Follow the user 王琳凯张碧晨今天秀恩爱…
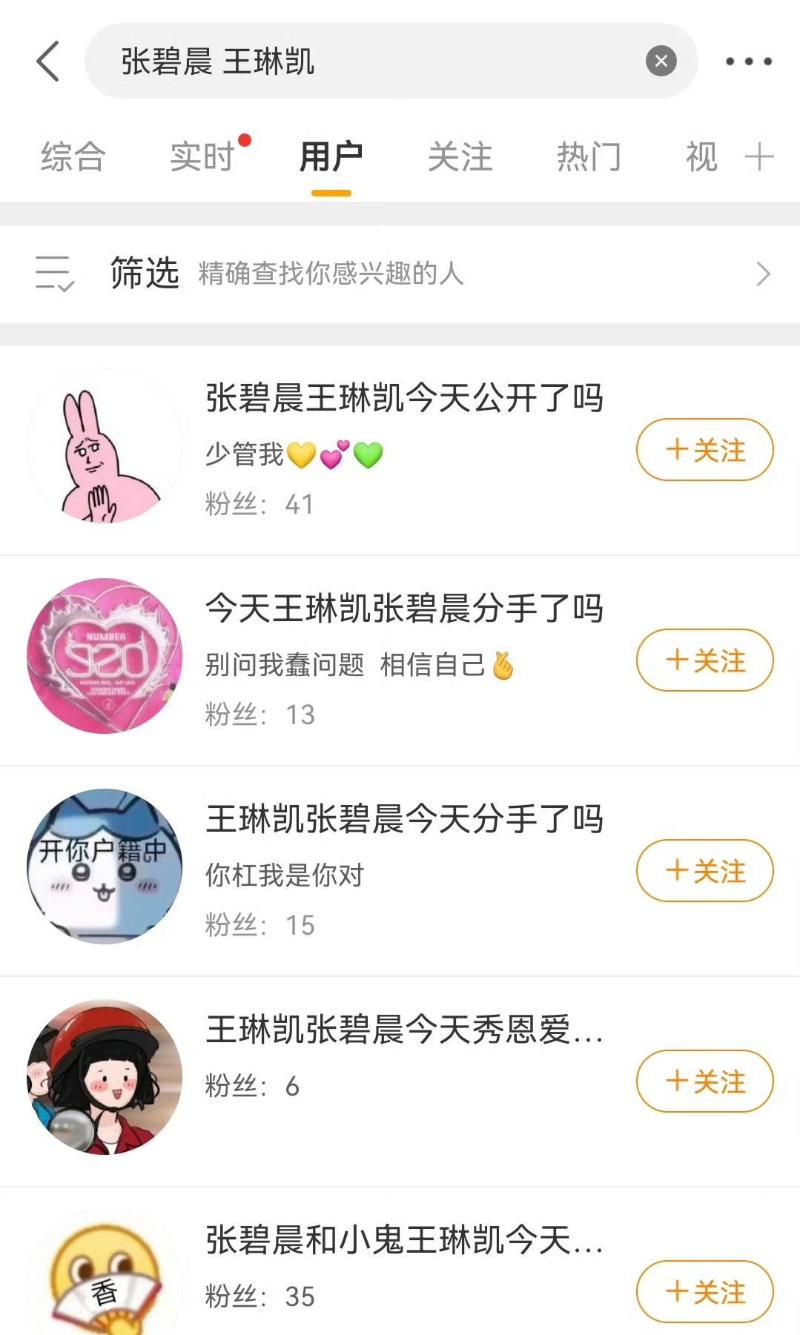The image size is (800, 1335). coord(705,1081)
